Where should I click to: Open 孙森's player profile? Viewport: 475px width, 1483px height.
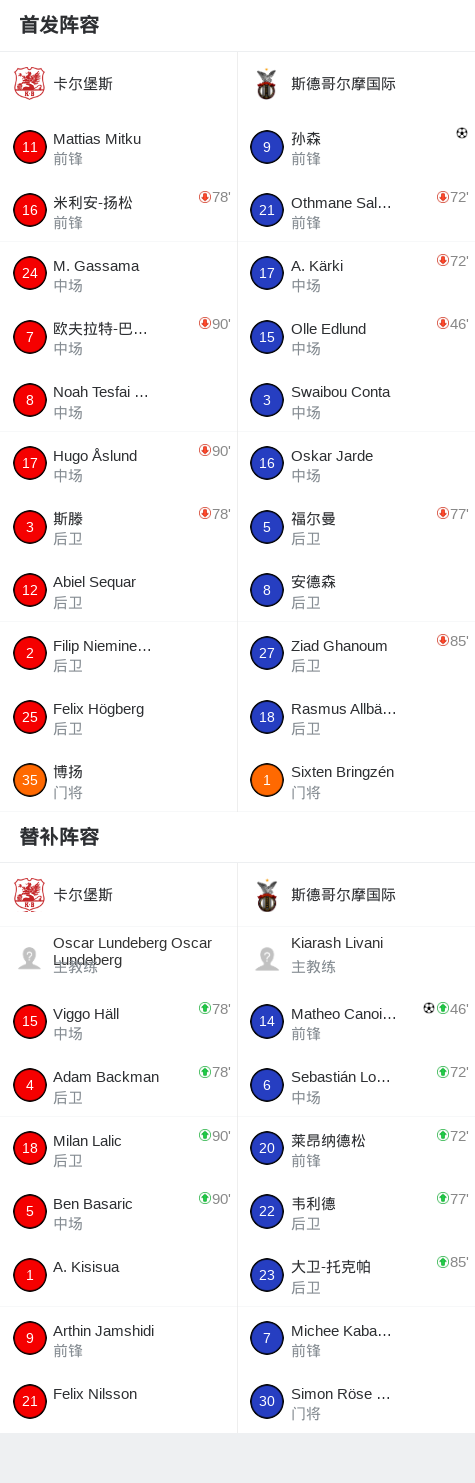[x=356, y=148]
